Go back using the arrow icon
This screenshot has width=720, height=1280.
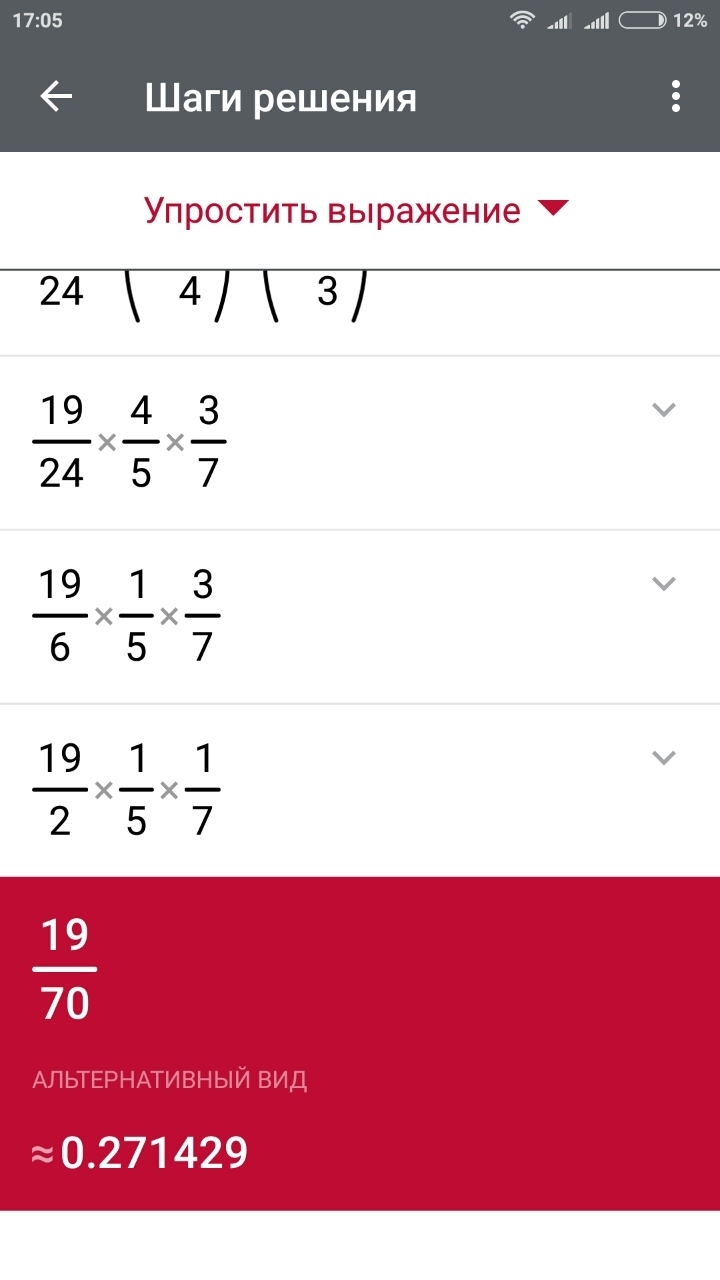(x=56, y=97)
